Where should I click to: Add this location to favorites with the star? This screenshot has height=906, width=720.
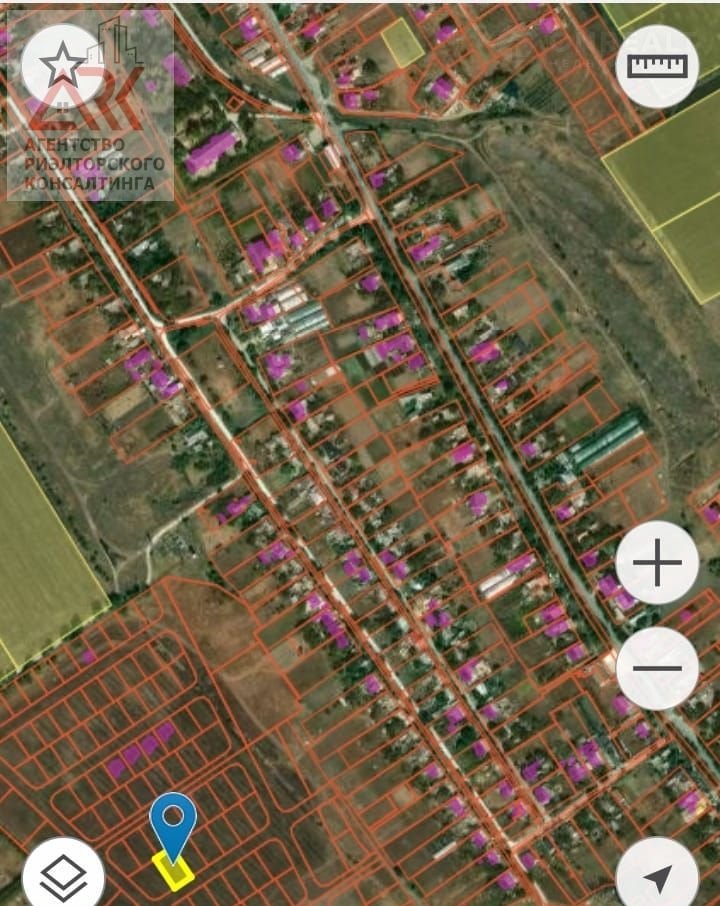[x=61, y=65]
